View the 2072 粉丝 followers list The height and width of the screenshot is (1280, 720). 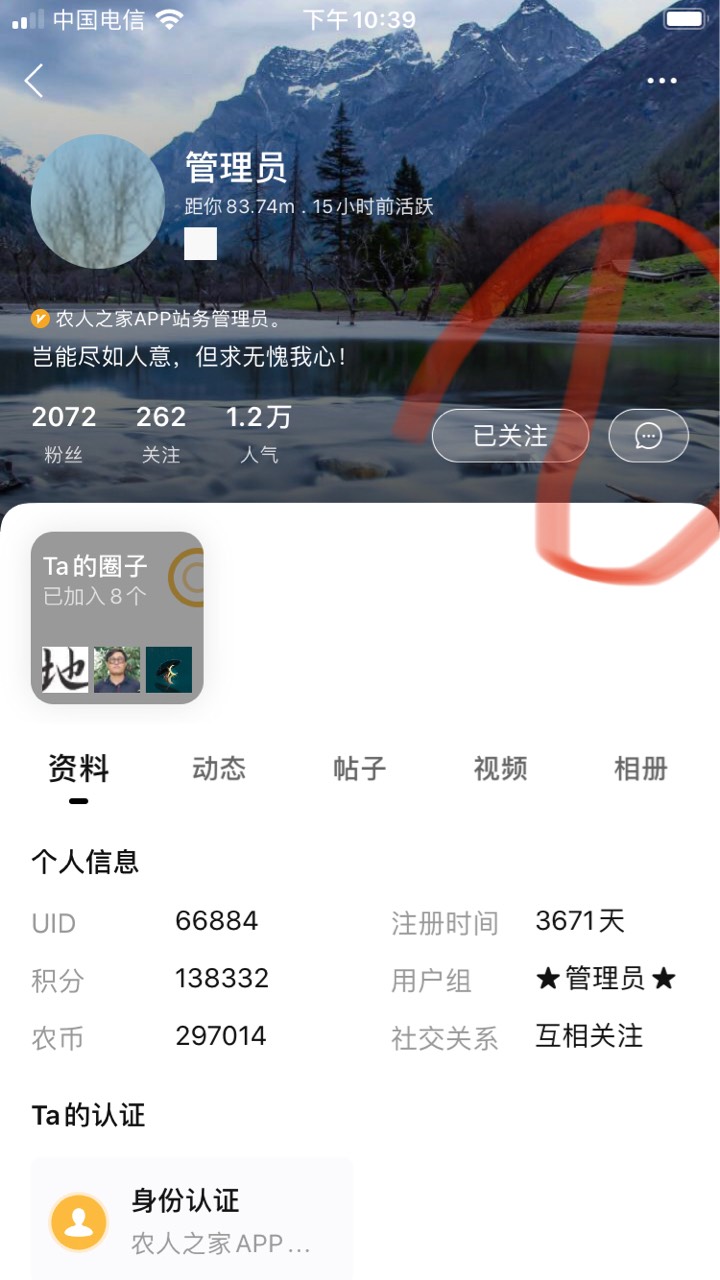tap(64, 434)
